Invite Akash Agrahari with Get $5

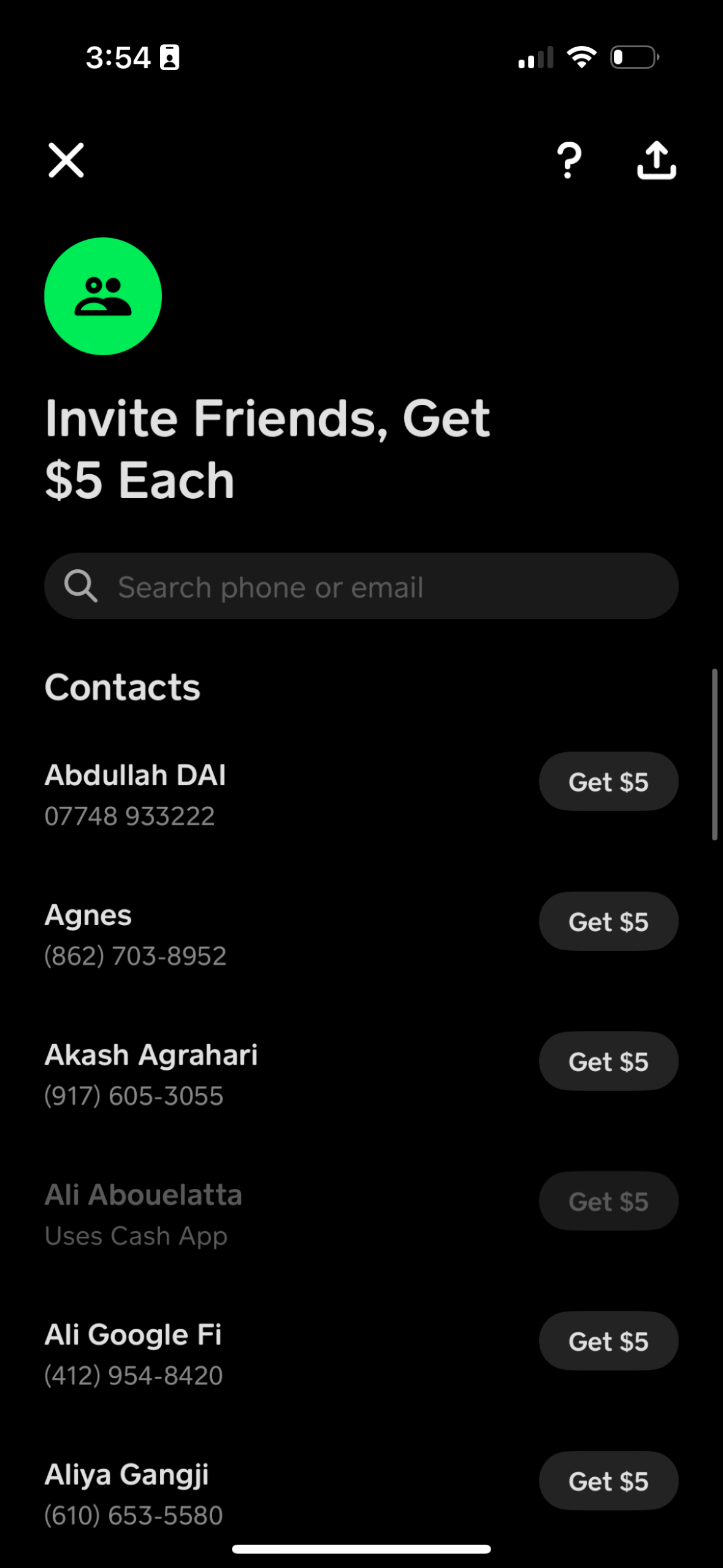click(x=608, y=1061)
